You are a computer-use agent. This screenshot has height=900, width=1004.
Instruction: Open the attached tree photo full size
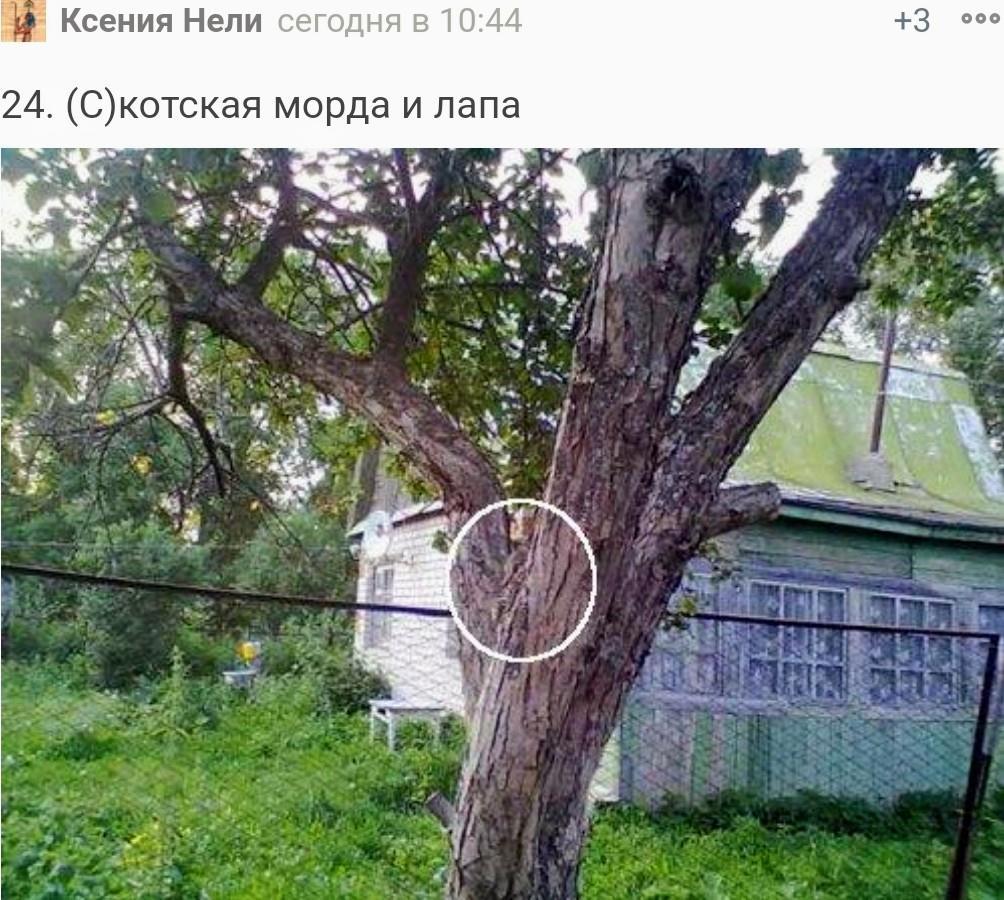(x=502, y=523)
